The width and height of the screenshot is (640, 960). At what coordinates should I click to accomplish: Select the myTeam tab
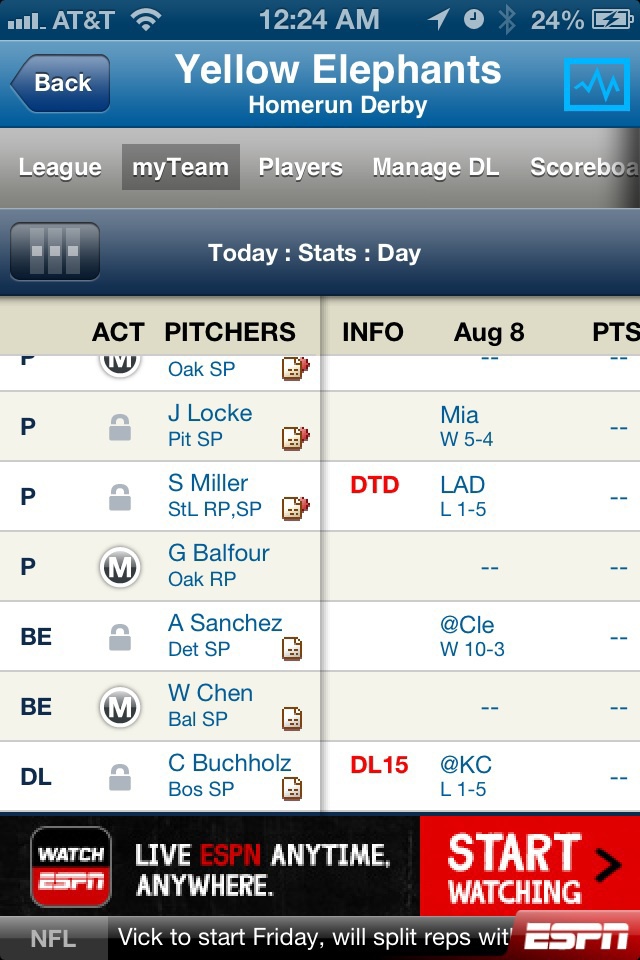[181, 167]
